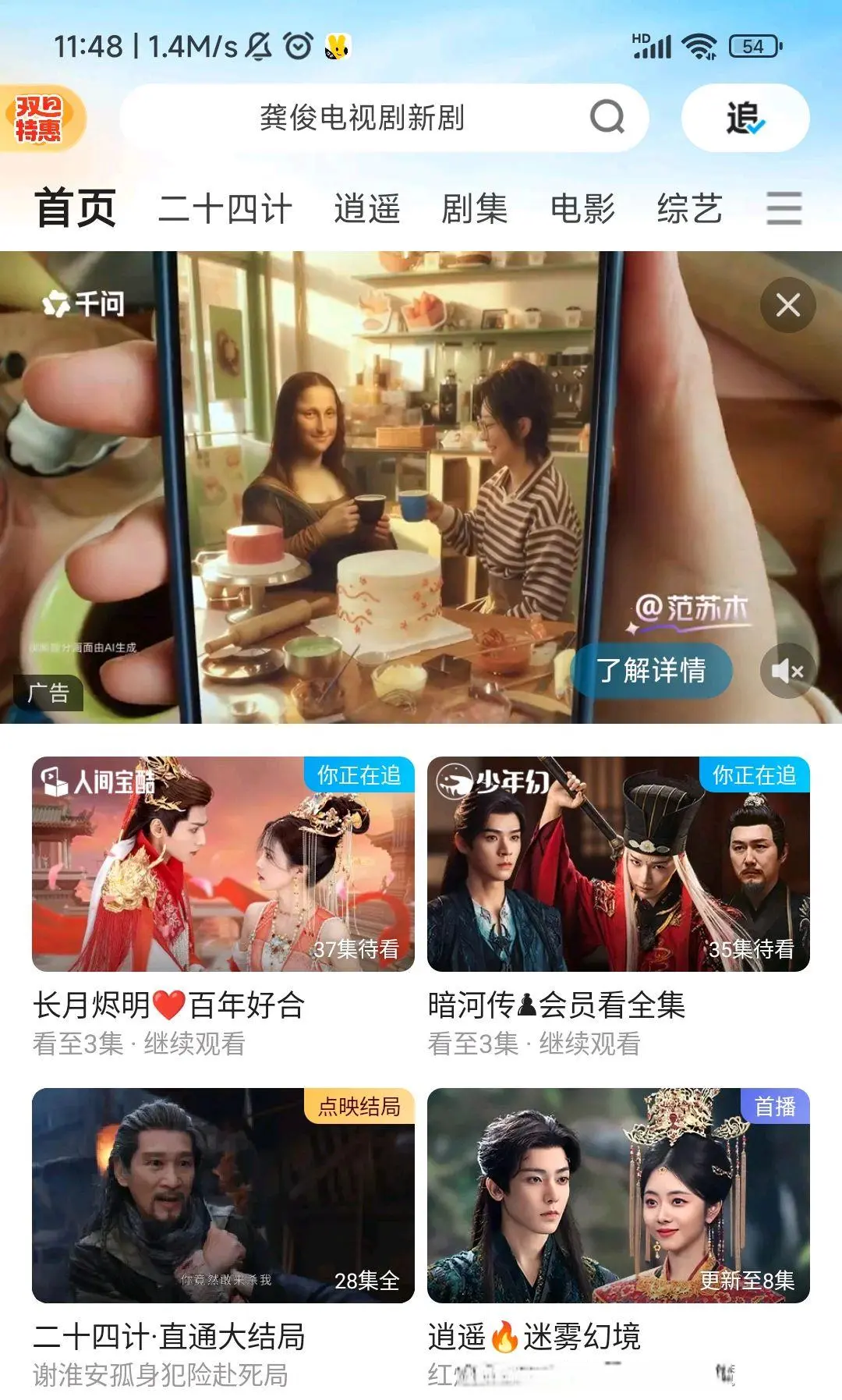
Task: Expand the channel list menu icon
Action: [784, 208]
